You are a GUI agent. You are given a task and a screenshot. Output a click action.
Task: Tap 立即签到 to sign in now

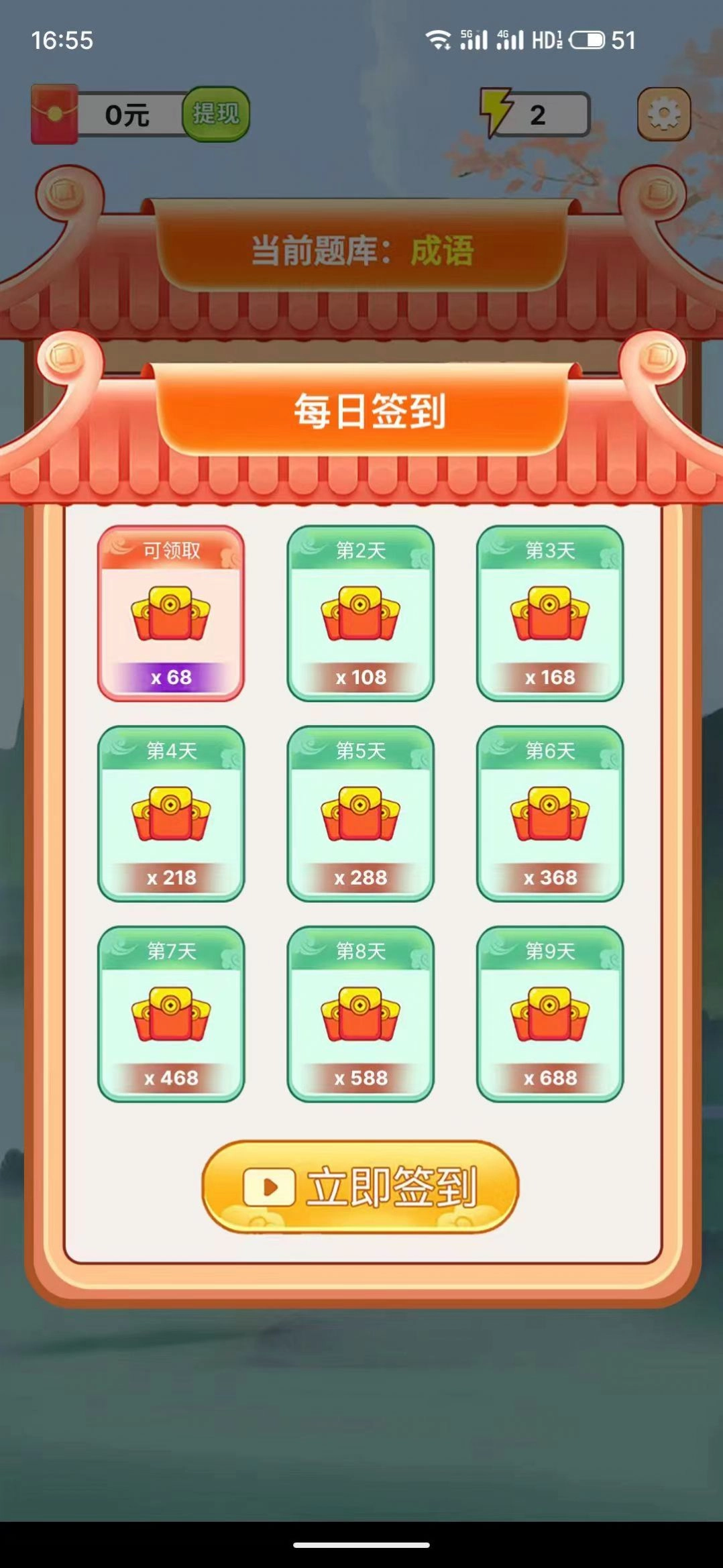361,1186
